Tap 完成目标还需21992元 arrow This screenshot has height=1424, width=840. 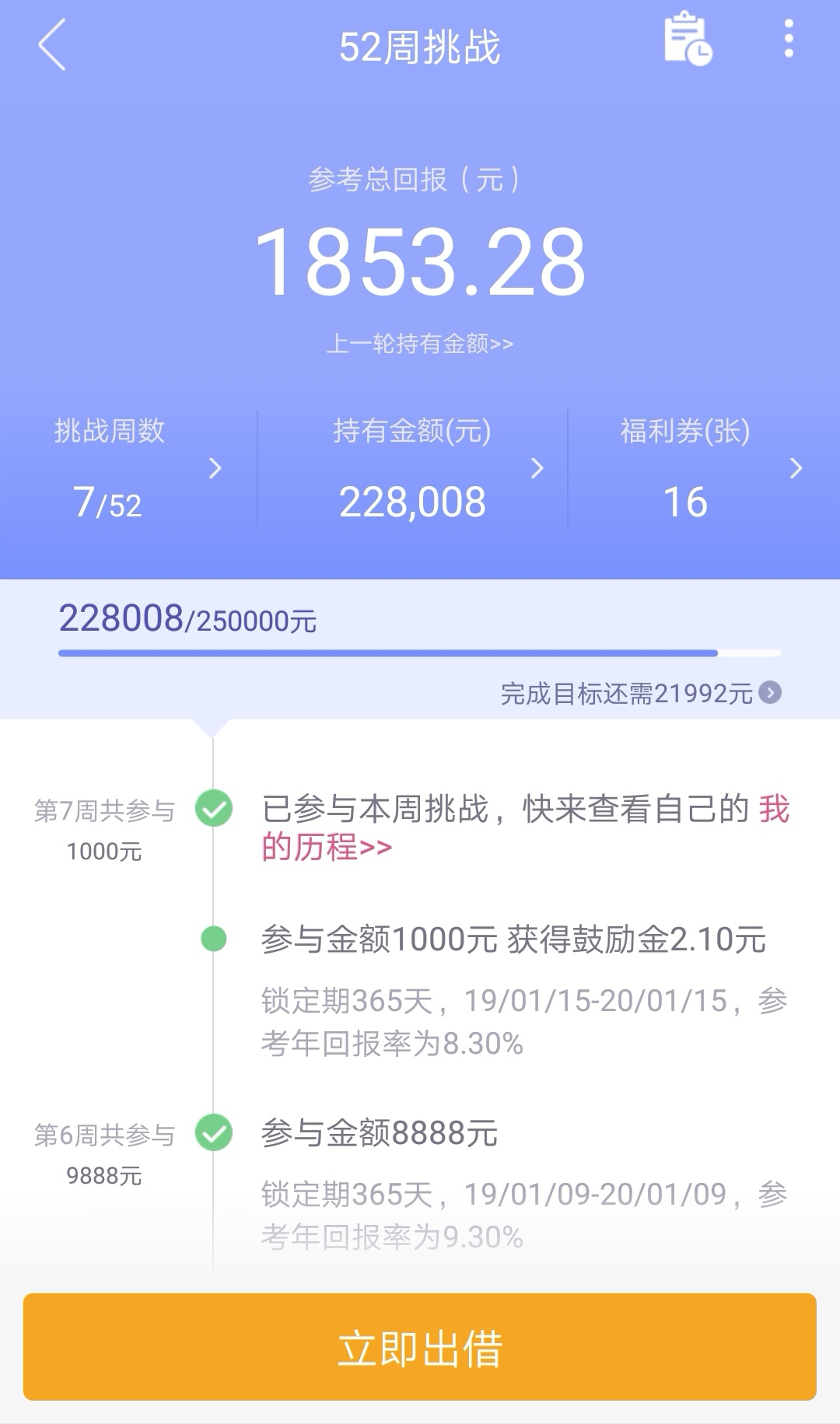[770, 692]
